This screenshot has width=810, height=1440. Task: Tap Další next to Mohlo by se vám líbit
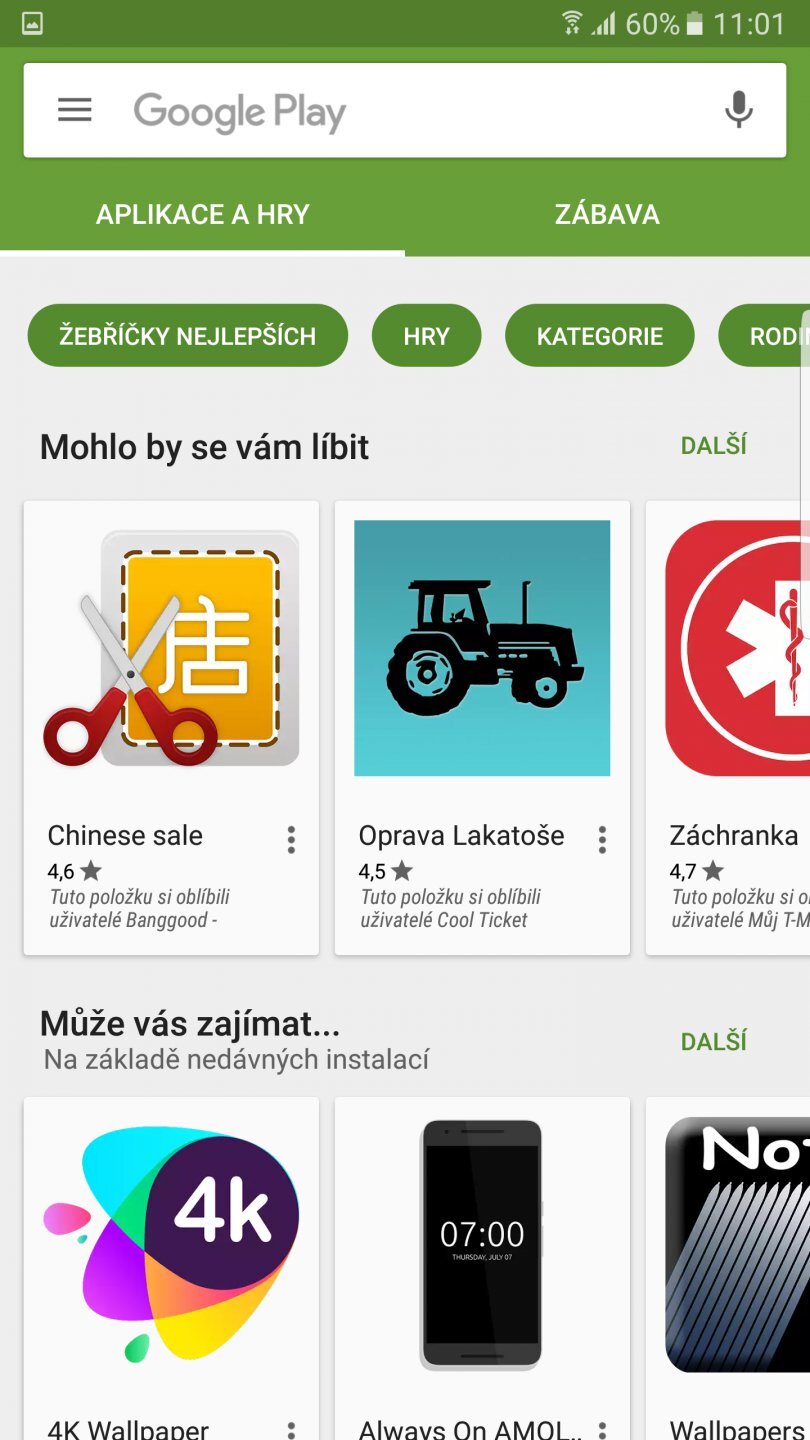click(x=713, y=446)
